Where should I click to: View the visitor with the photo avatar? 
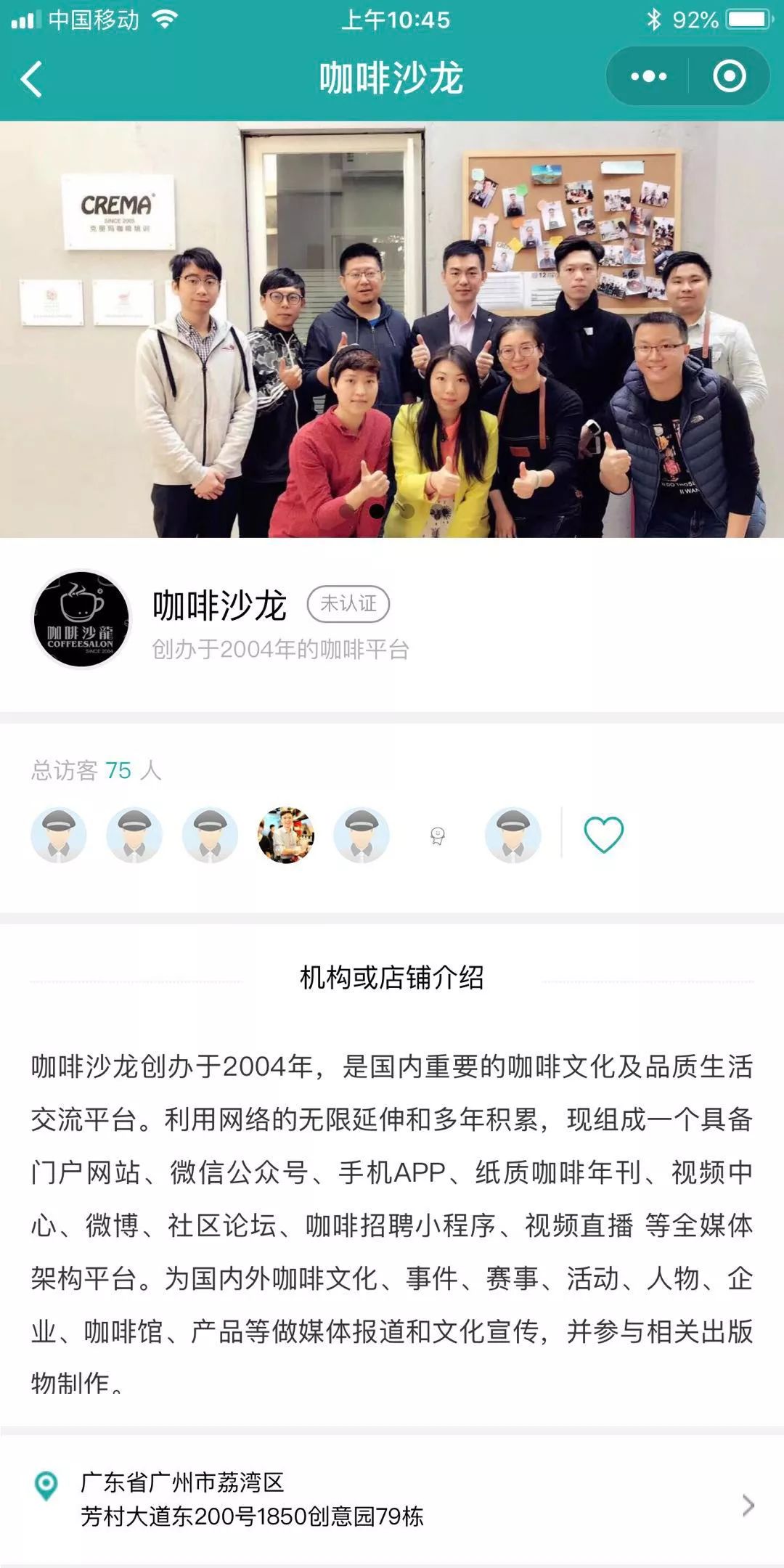click(286, 835)
